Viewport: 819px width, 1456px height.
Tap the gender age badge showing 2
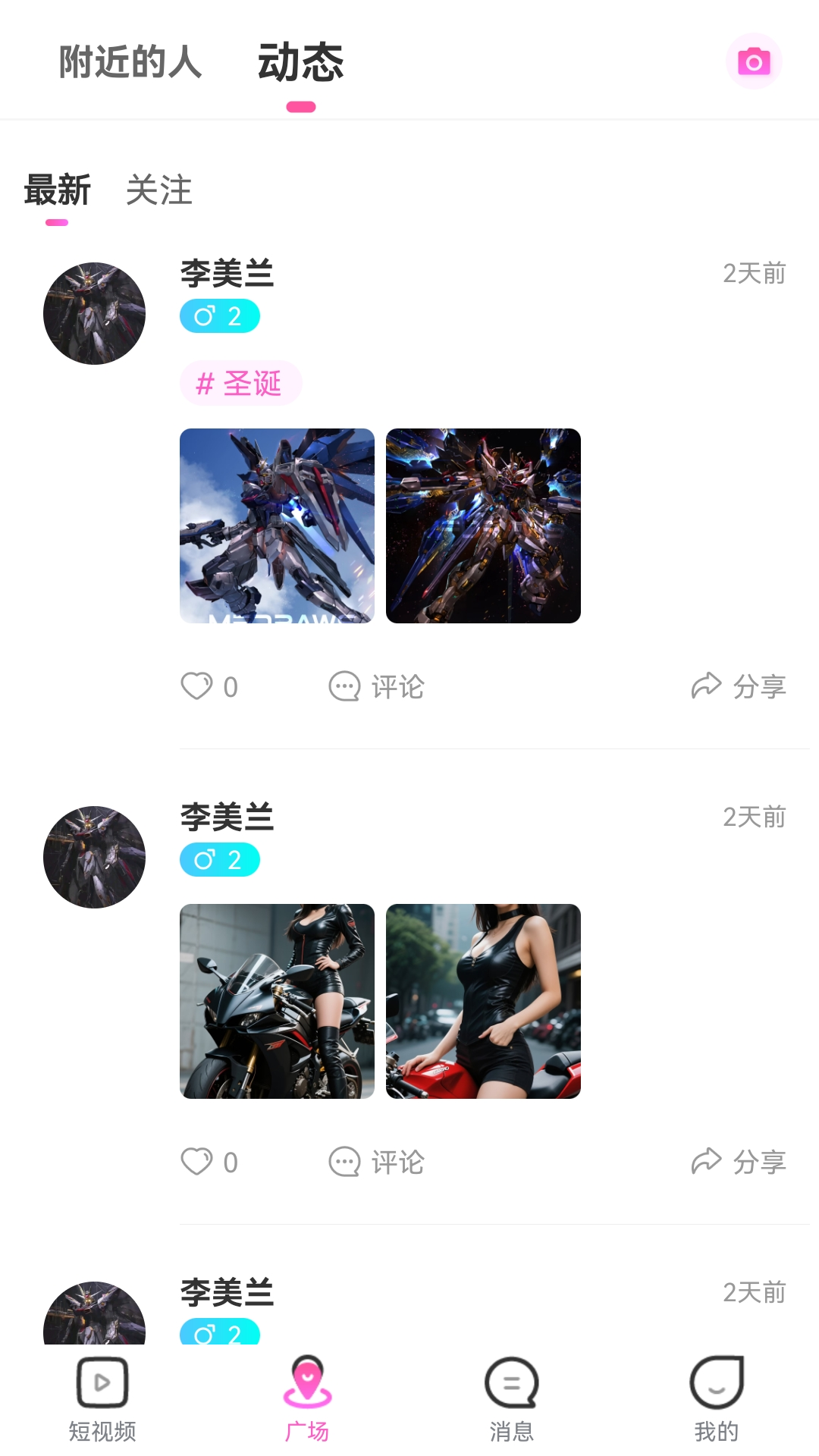[x=219, y=315]
